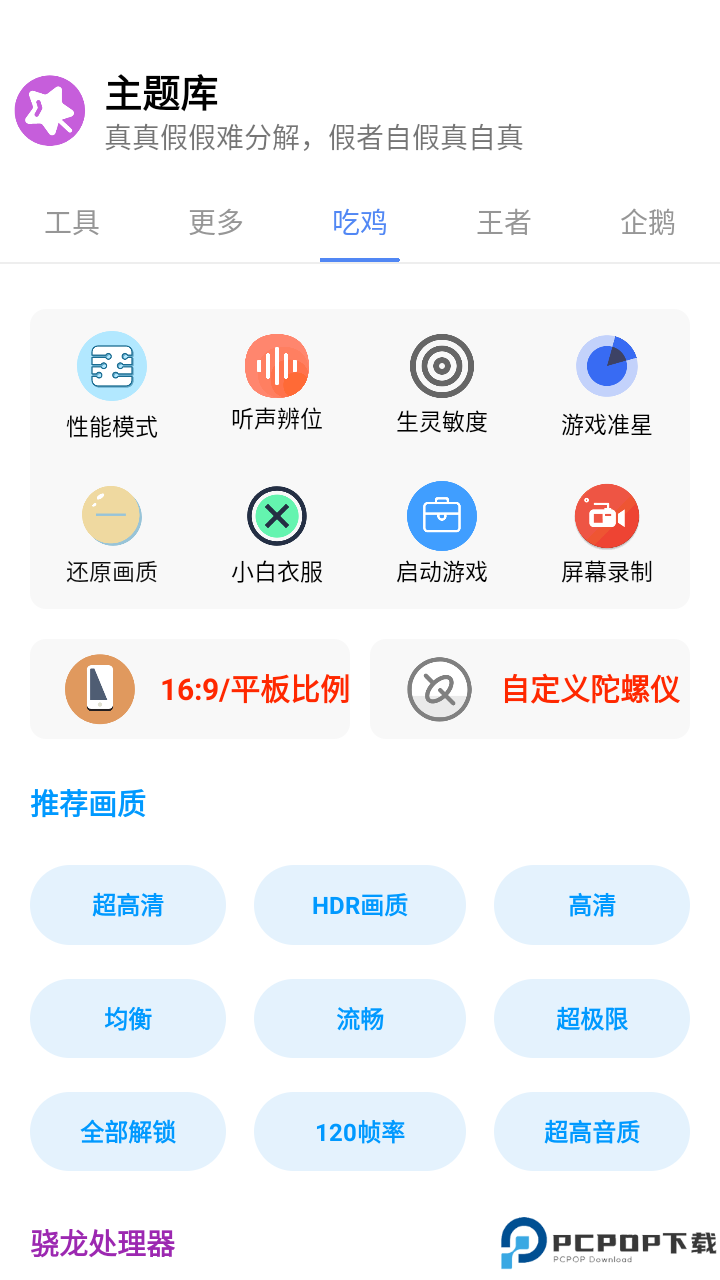Click the 游戏准星 game crosshair icon
The width and height of the screenshot is (720, 1280).
(607, 365)
